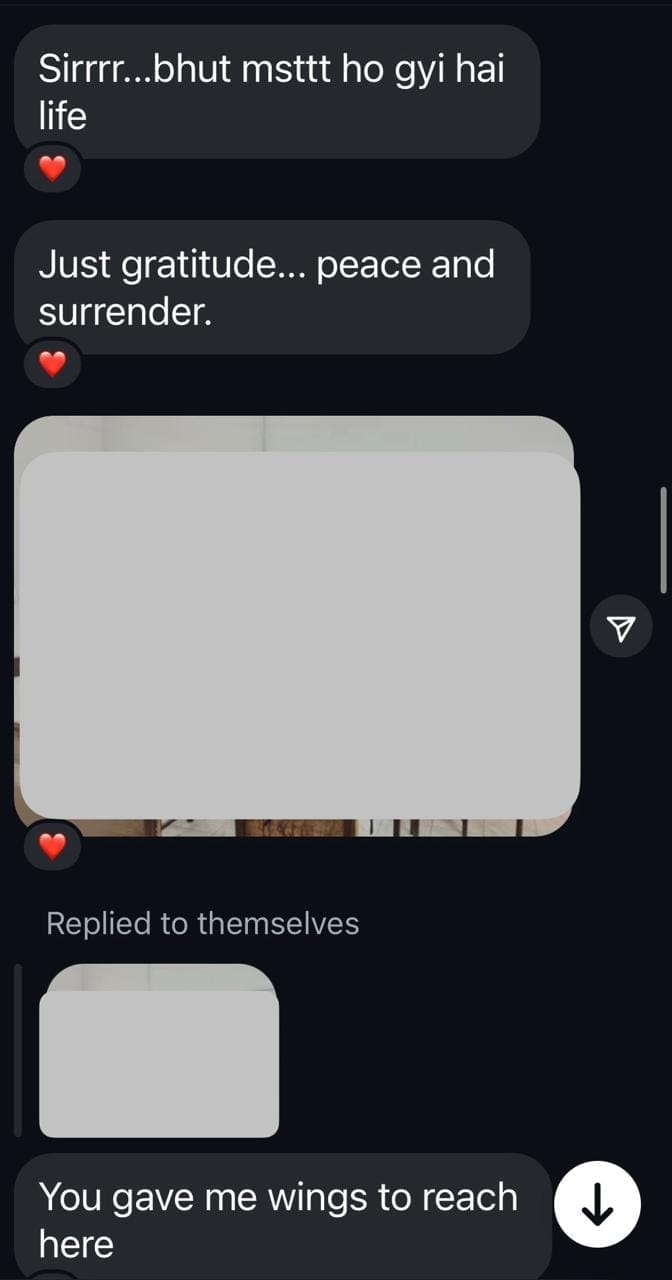This screenshot has width=672, height=1280.
Task: Tap heart reaction under the large photo
Action: (52, 847)
